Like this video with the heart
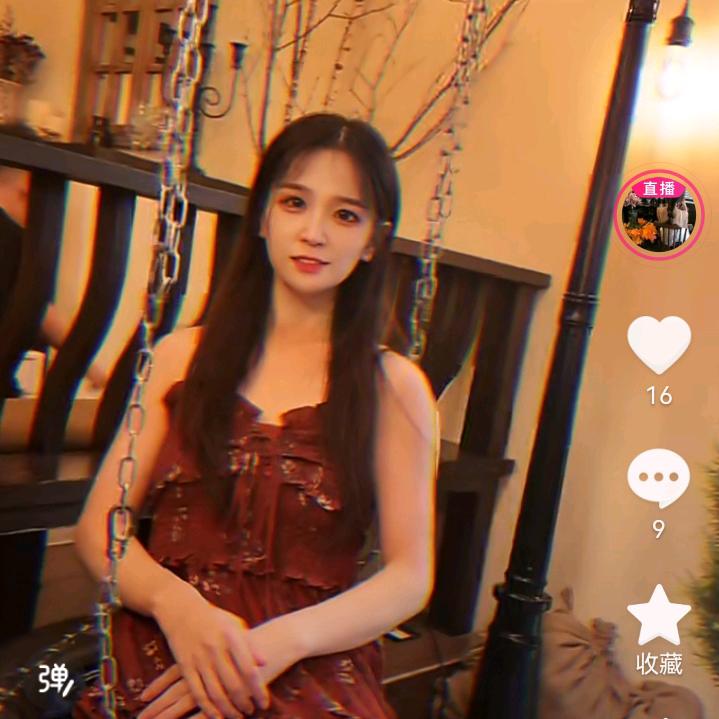719x719 pixels. click(x=659, y=345)
